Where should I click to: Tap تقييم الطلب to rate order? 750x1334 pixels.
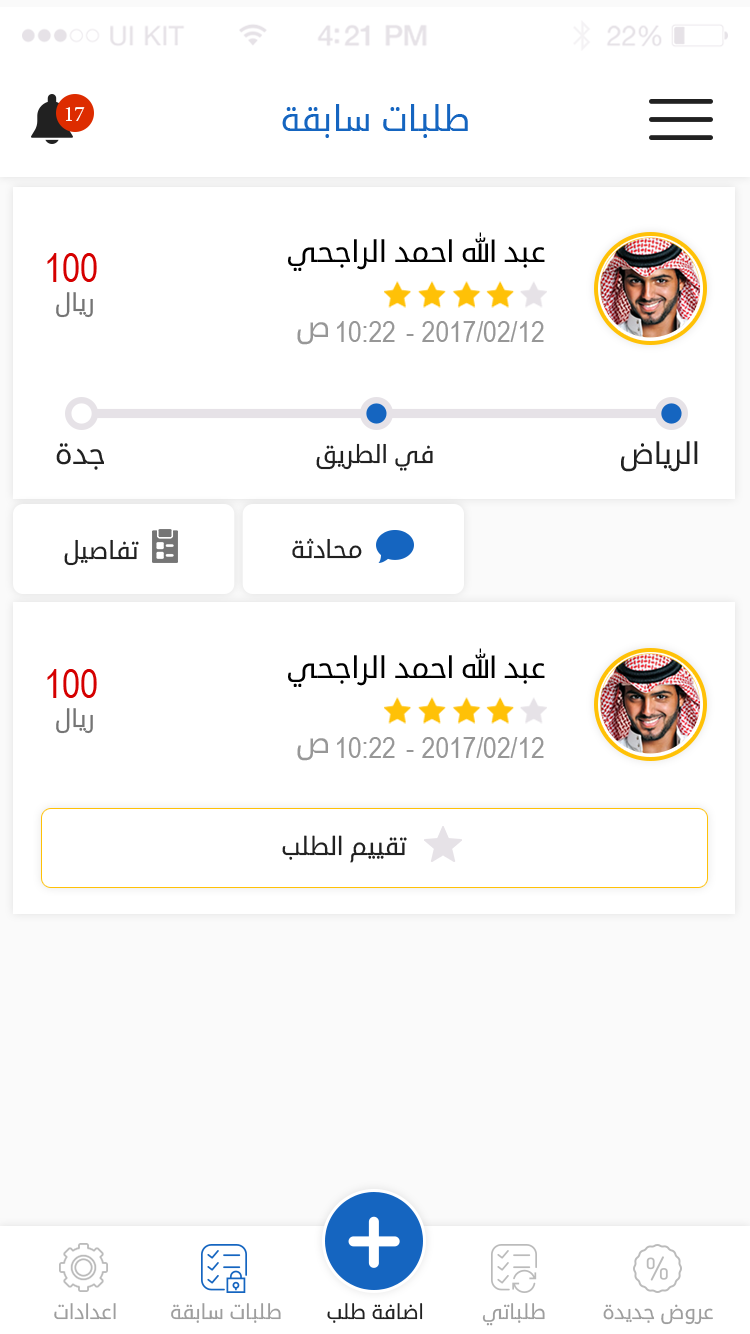click(374, 847)
